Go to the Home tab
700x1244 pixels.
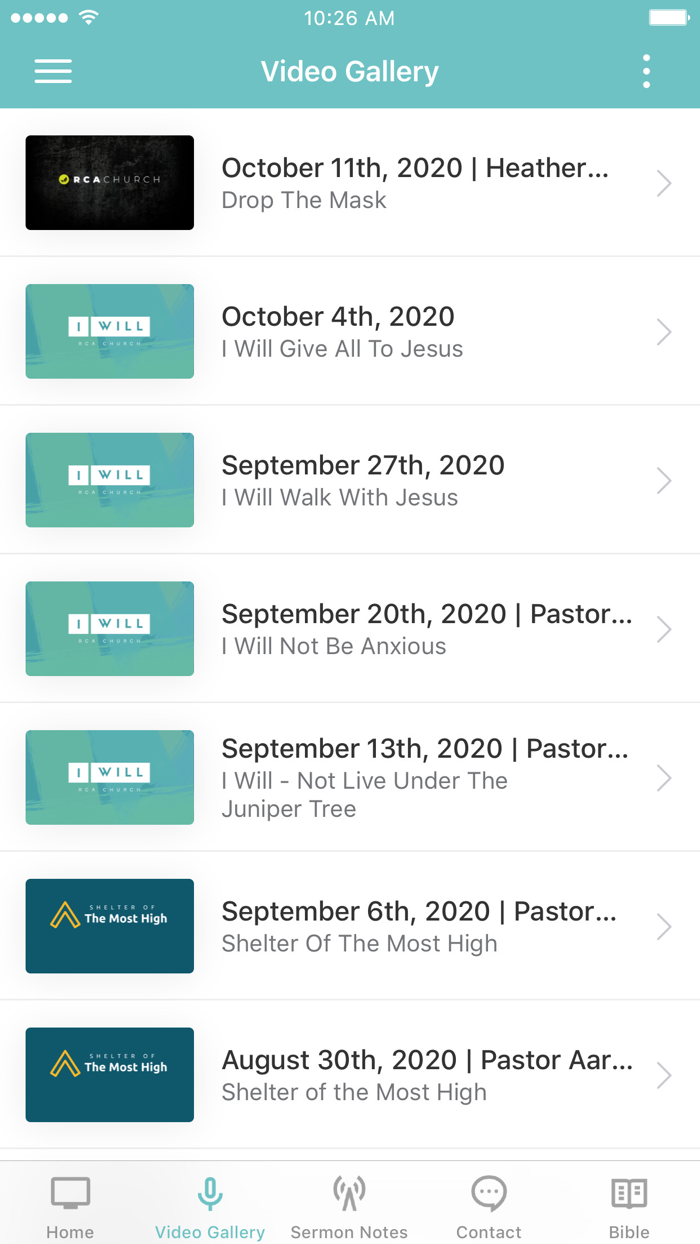tap(70, 1206)
